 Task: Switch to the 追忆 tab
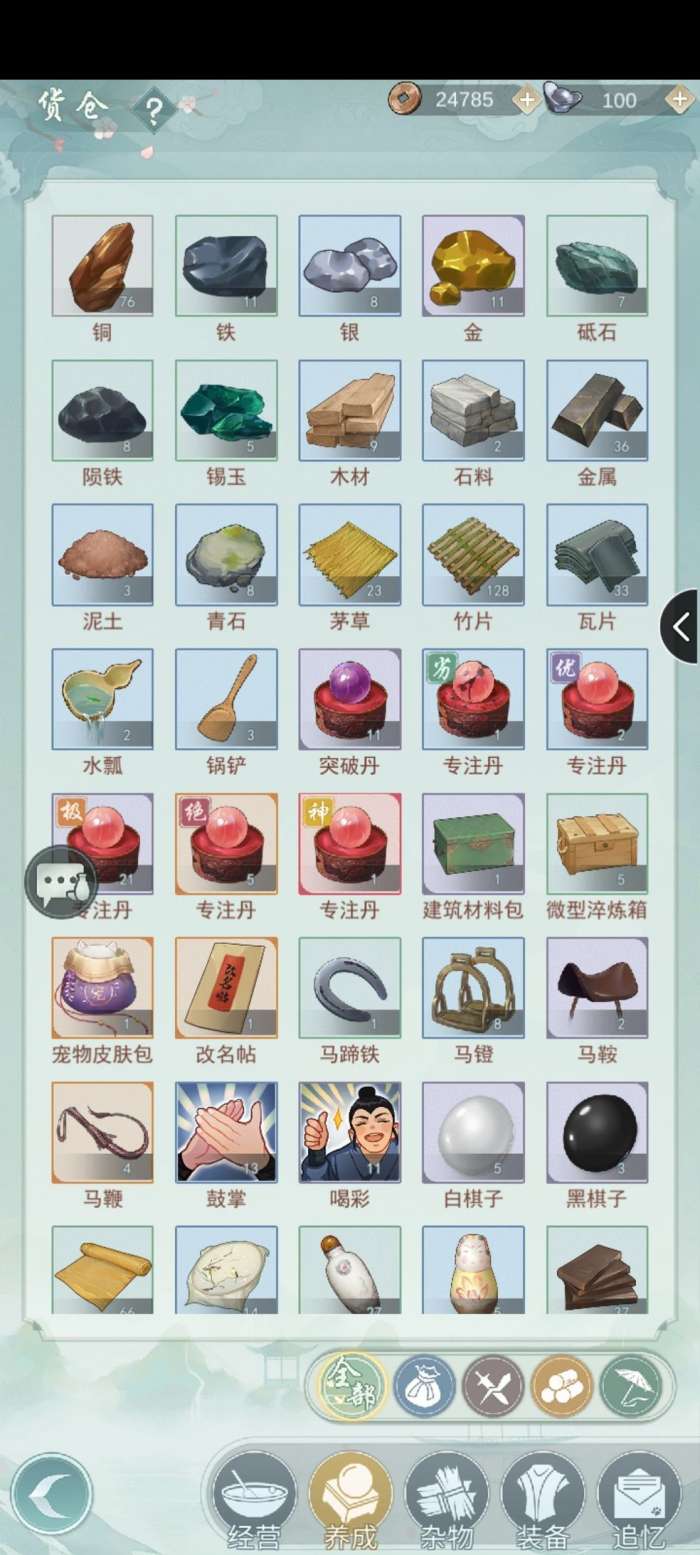639,1497
